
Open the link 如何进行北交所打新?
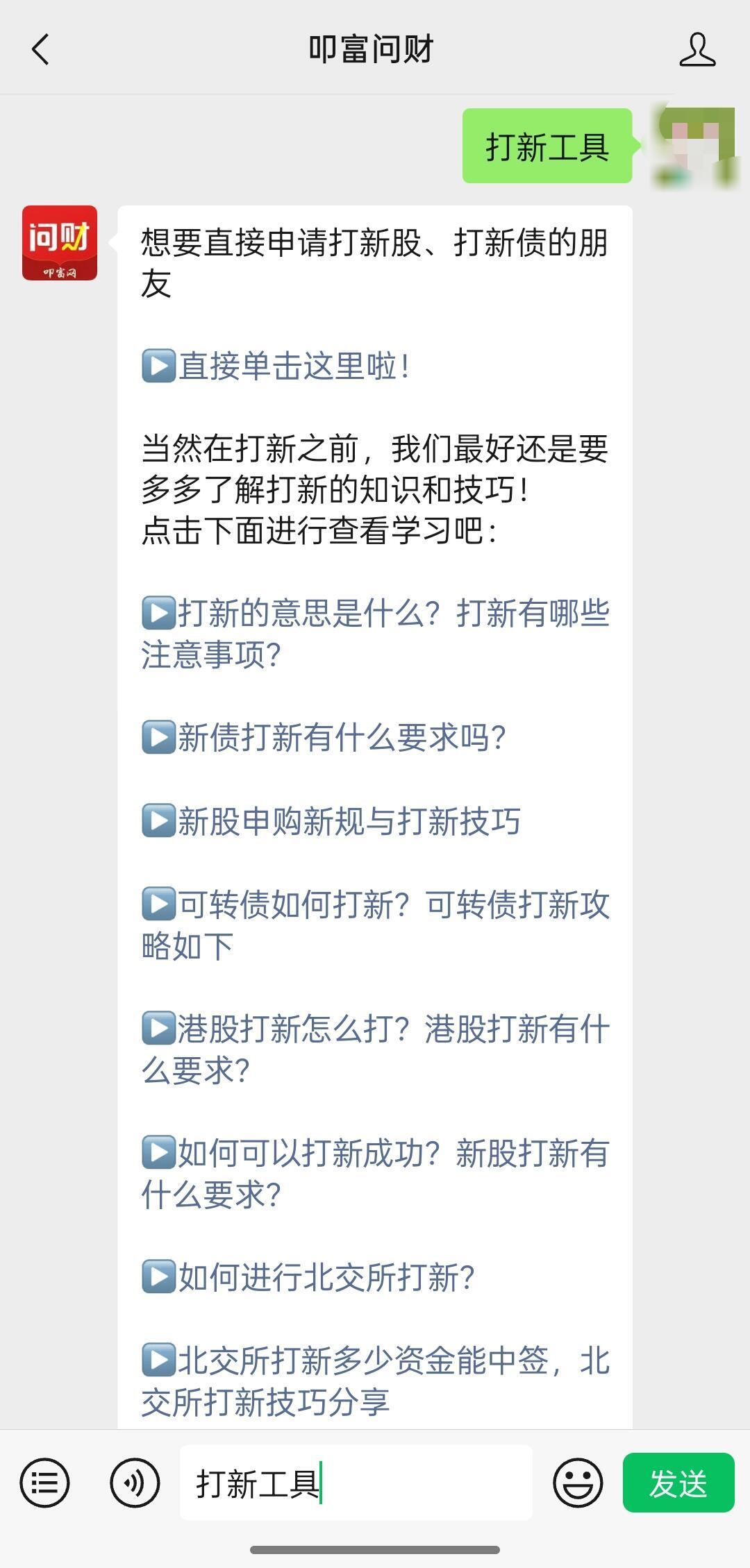(x=325, y=1277)
